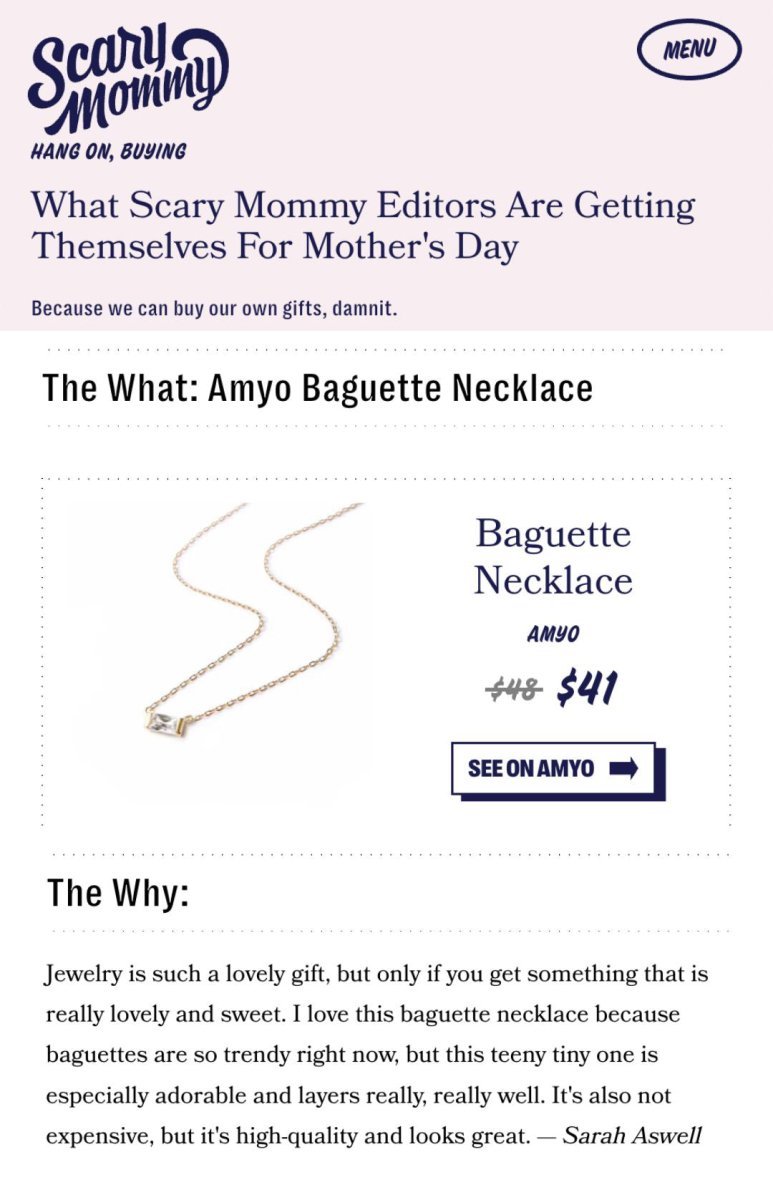
Task: Click the crossed-out $48 original price
Action: point(516,685)
